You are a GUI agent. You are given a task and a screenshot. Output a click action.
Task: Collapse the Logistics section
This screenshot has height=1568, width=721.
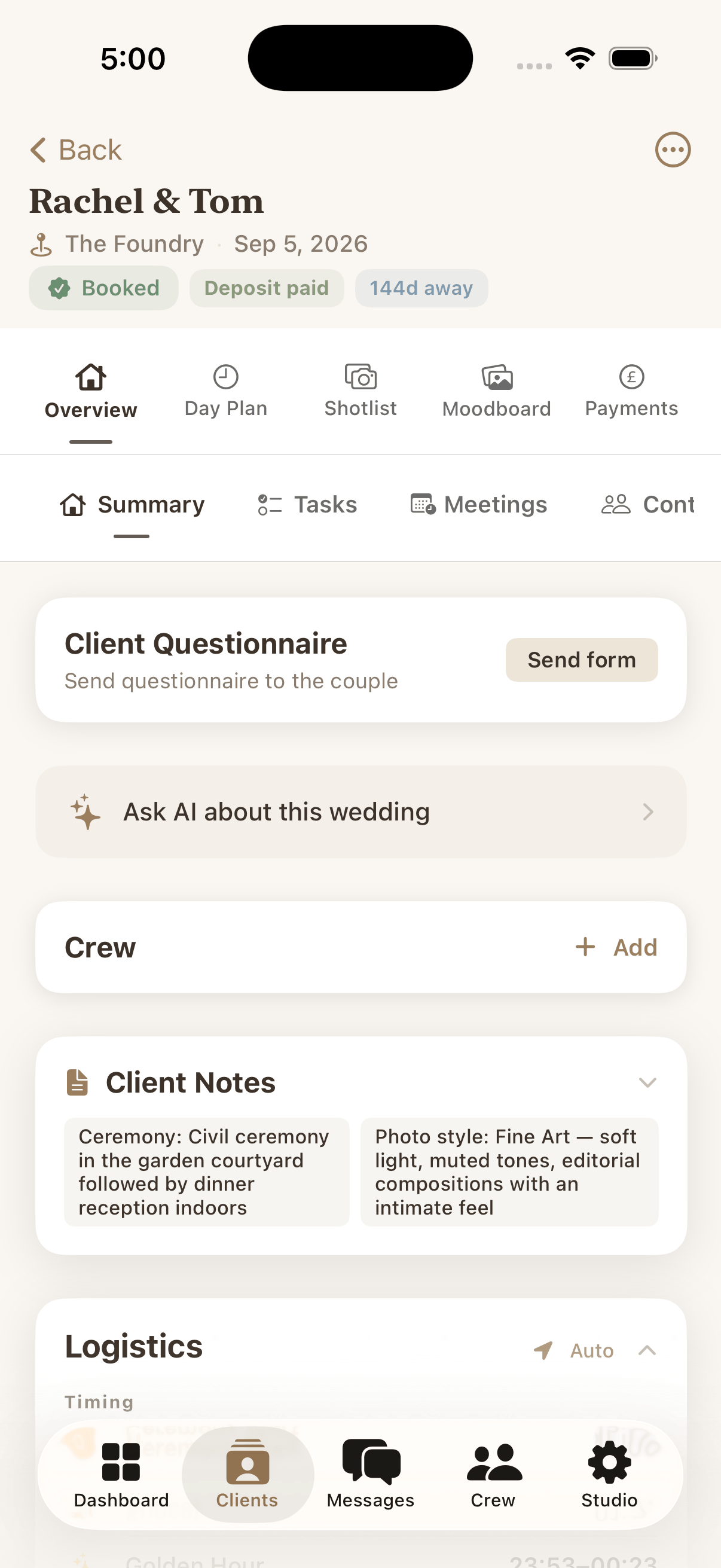pyautogui.click(x=647, y=1350)
